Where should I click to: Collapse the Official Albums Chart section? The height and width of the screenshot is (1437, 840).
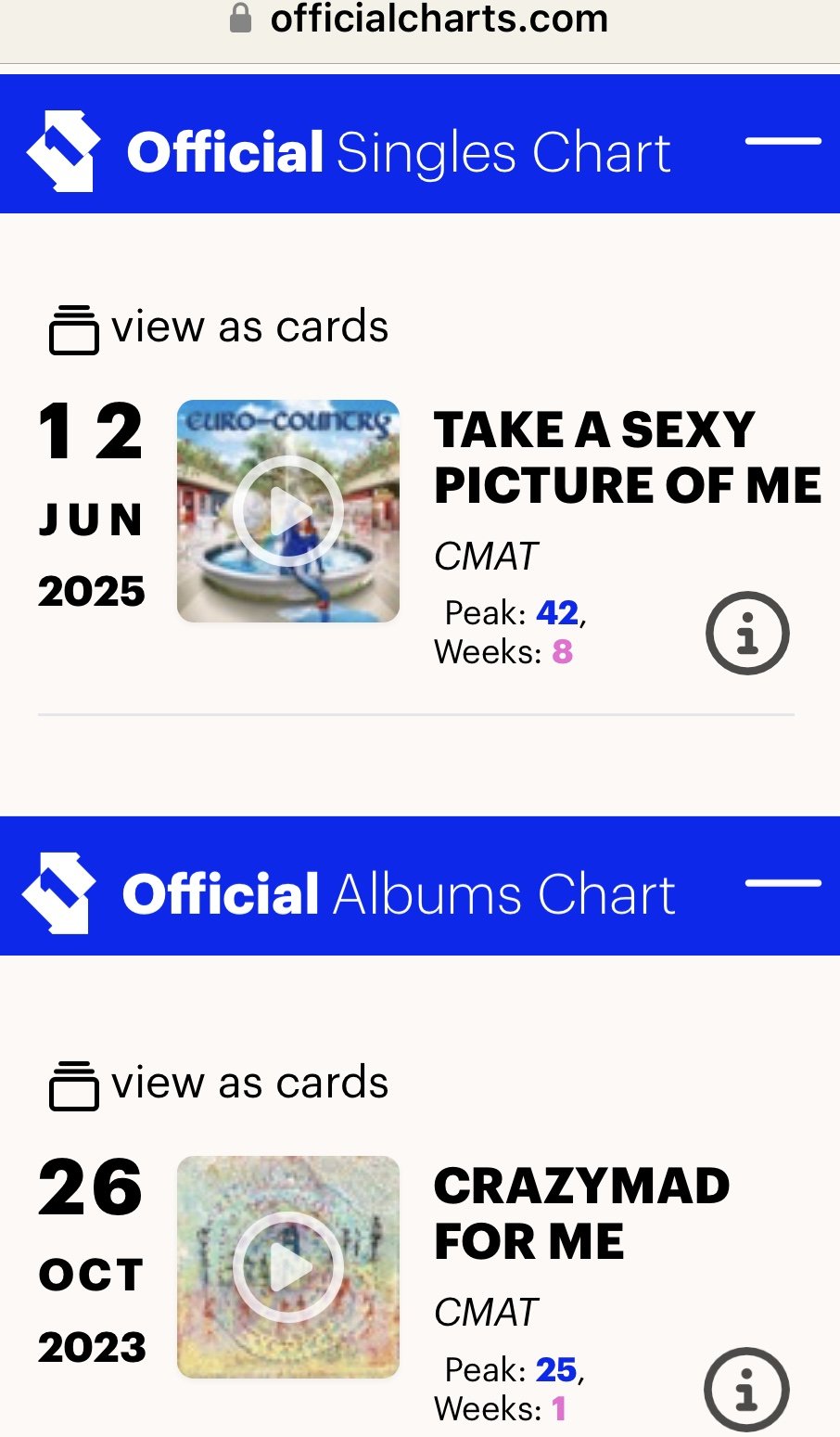783,883
